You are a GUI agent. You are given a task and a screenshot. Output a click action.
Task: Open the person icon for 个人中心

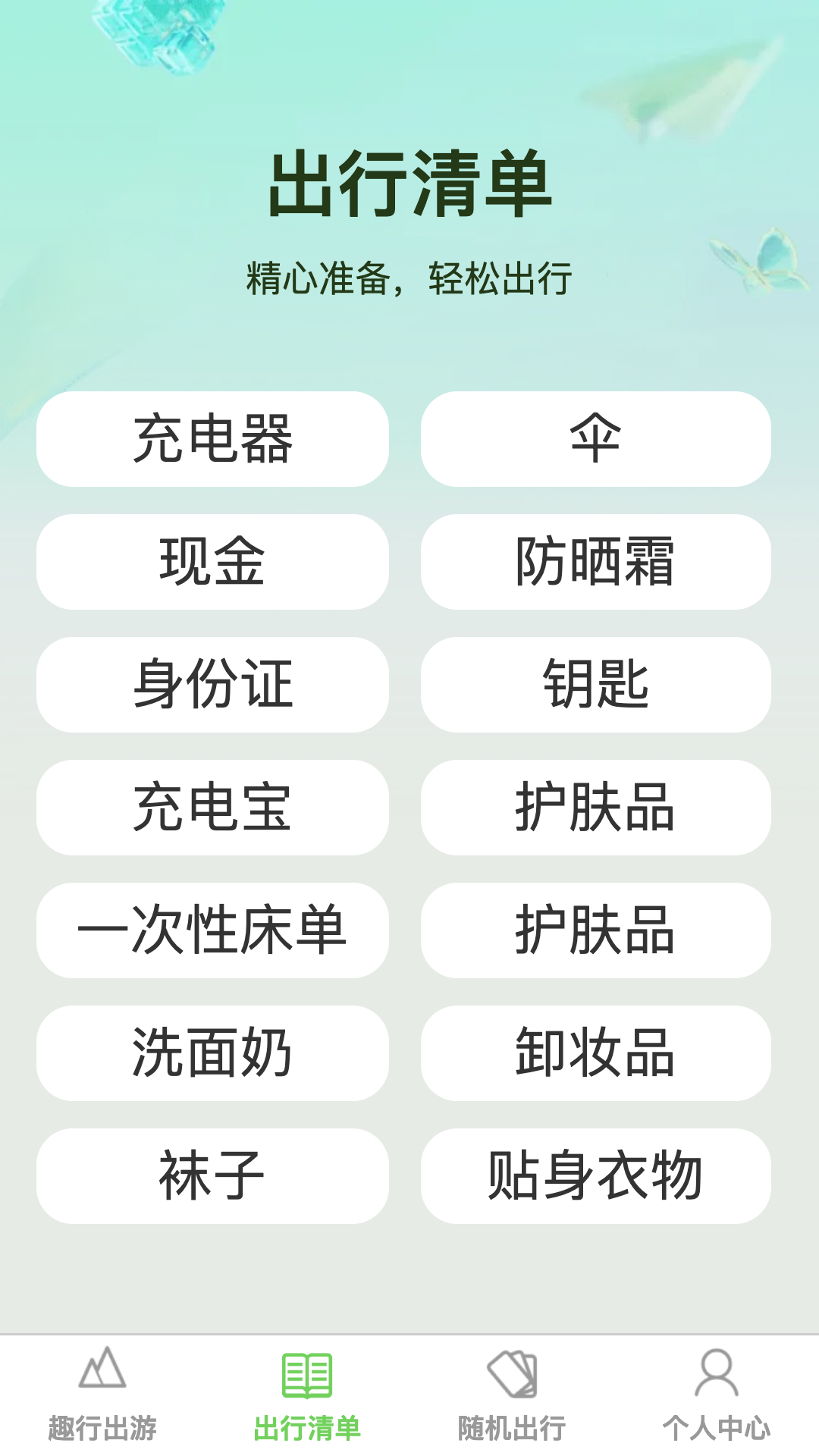click(x=717, y=1382)
